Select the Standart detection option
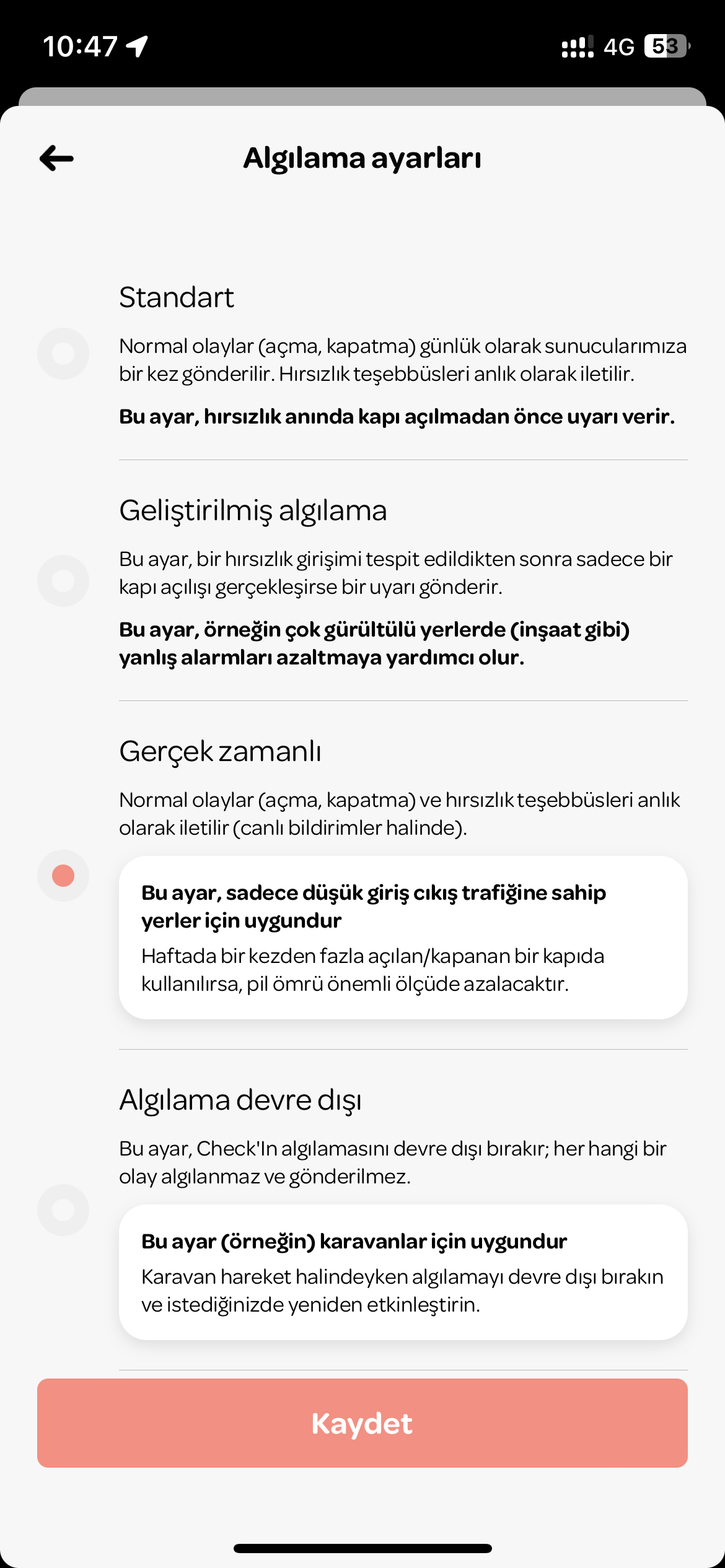 pos(63,354)
